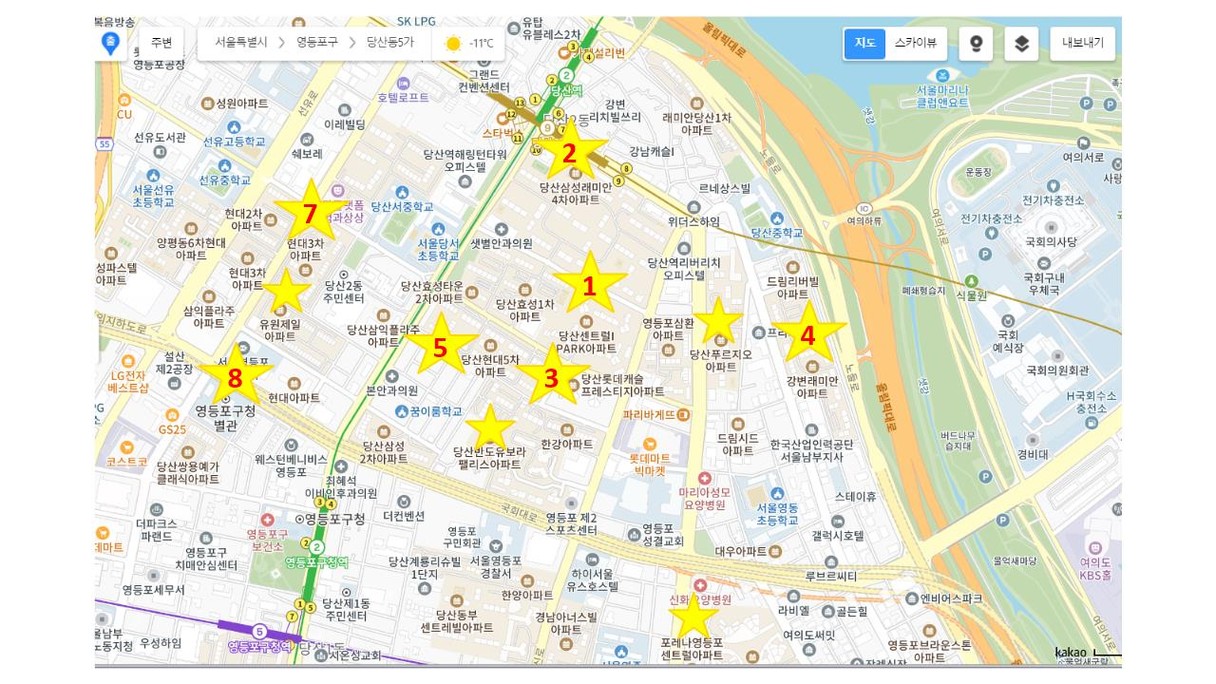The width and height of the screenshot is (1216, 684).
Task: Tap the 내보내기 export button
Action: (x=1082, y=44)
